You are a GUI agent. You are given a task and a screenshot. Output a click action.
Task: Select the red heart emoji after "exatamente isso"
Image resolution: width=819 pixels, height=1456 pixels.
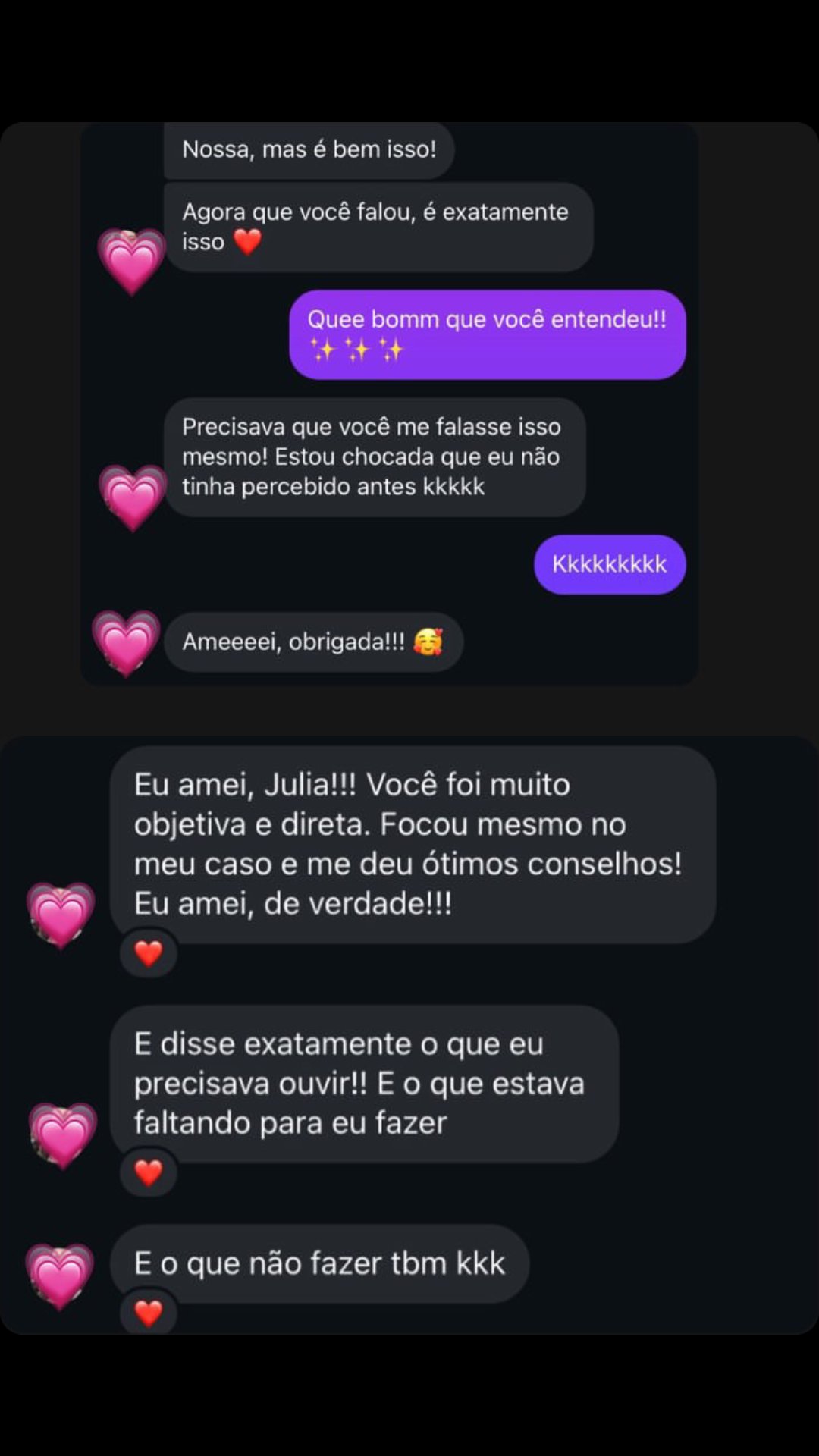(248, 242)
